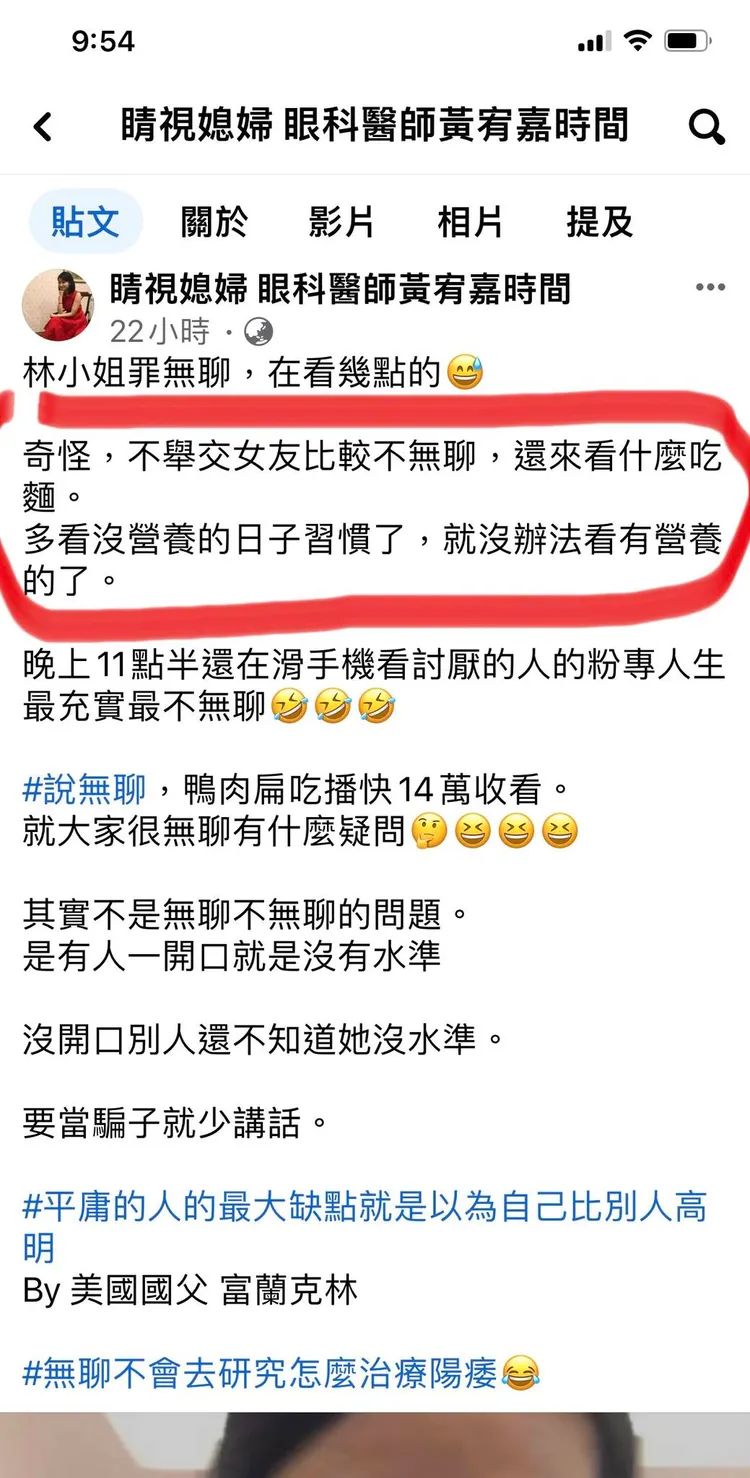
Task: Tap the search icon in the header
Action: (707, 125)
